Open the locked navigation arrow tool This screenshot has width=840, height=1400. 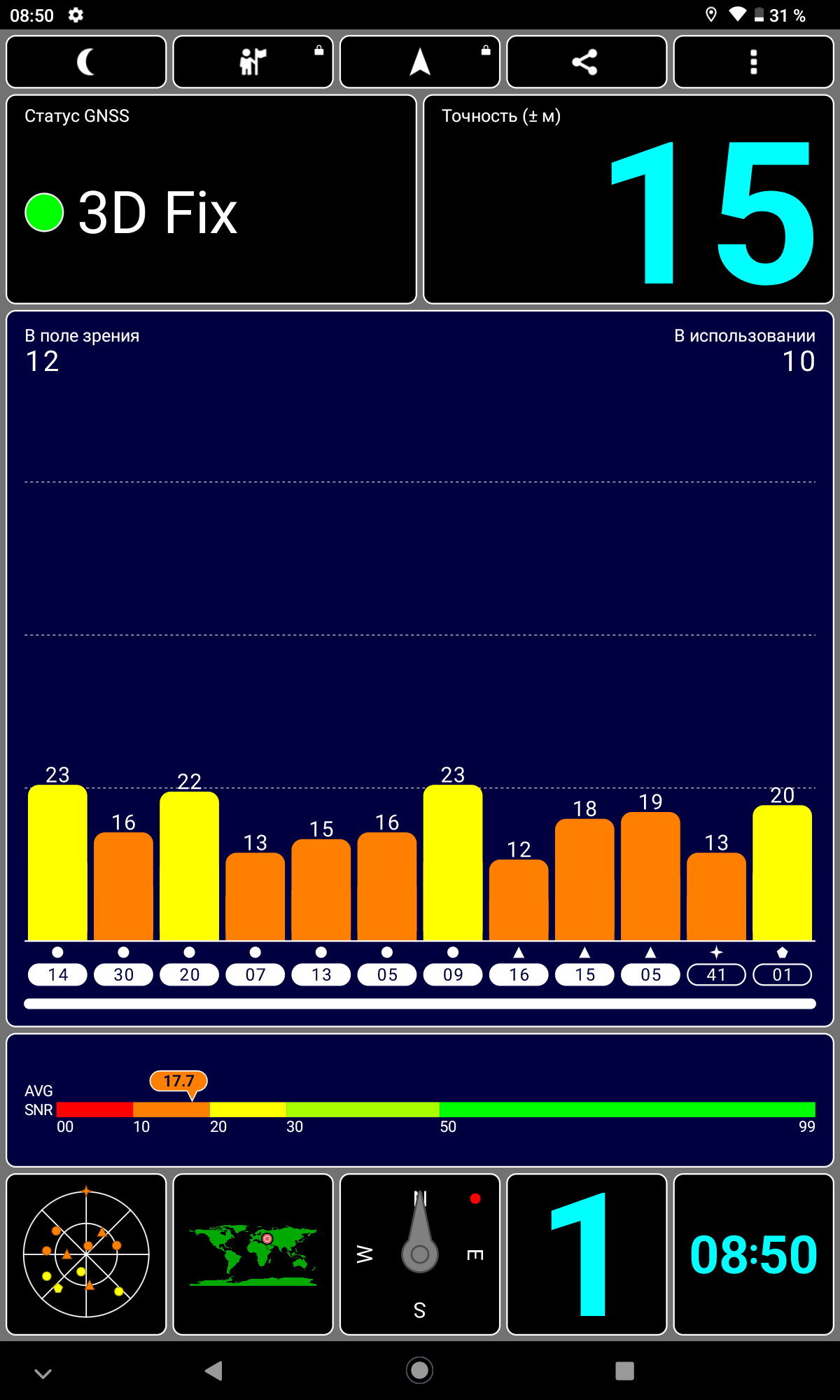coord(419,62)
